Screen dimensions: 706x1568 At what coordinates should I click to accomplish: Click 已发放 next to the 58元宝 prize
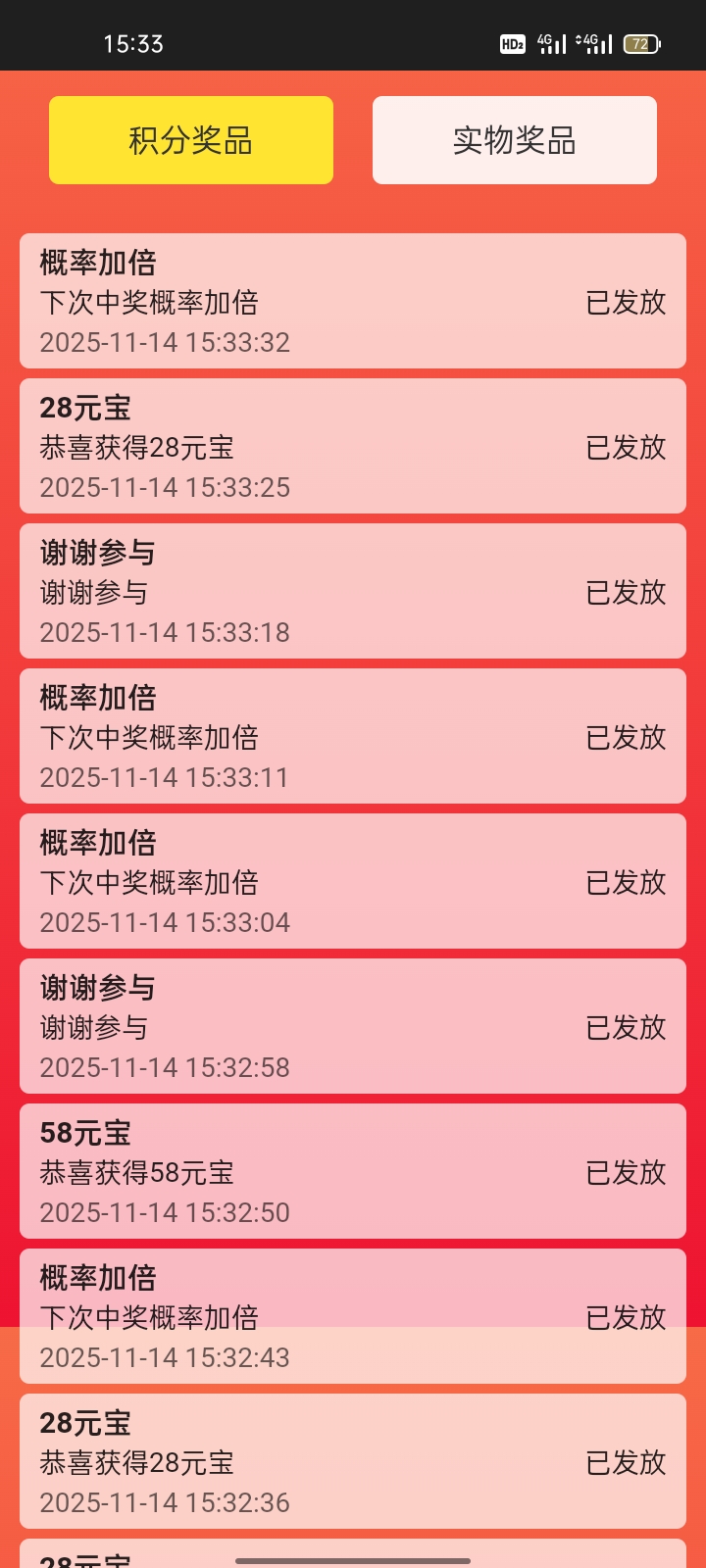point(625,1172)
